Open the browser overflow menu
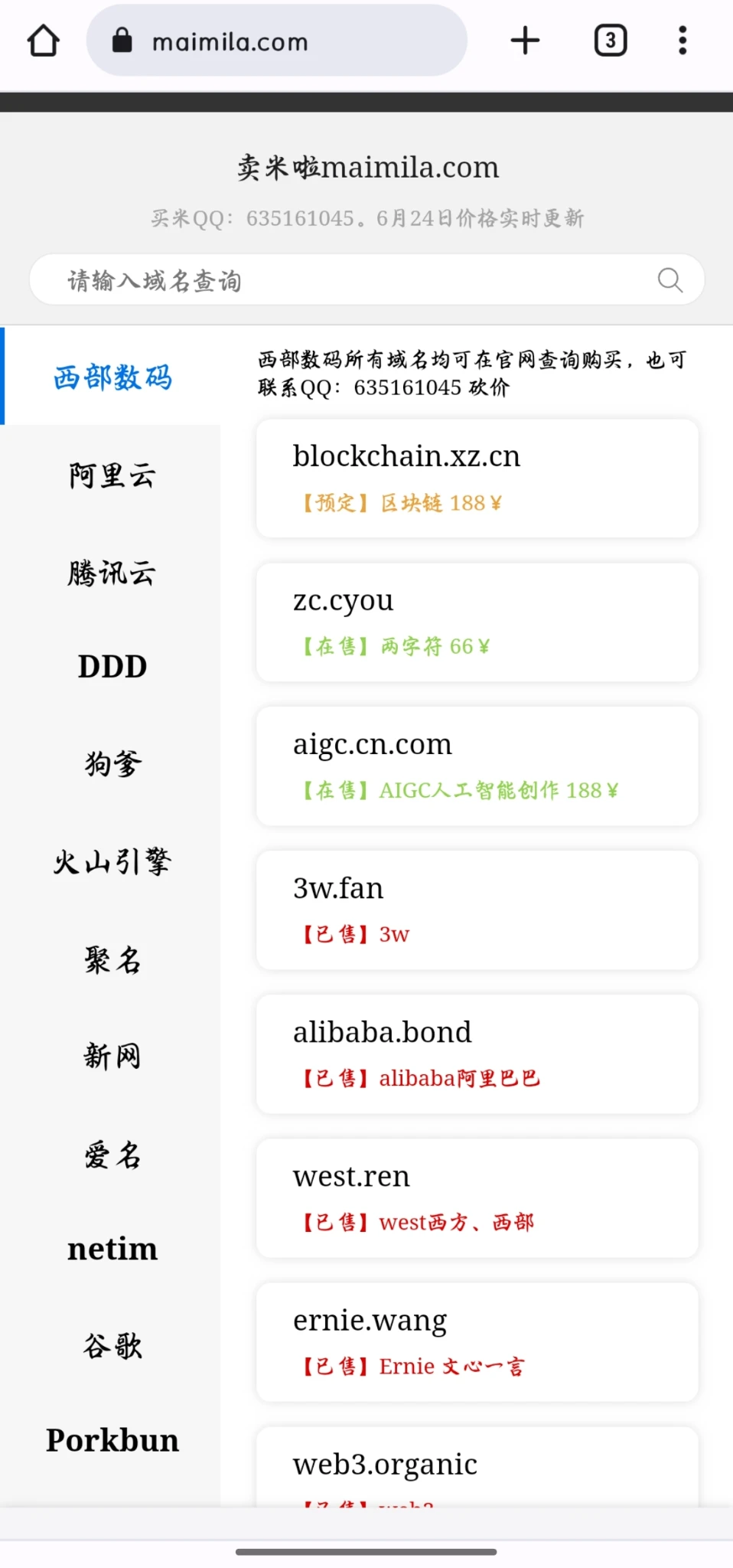 click(x=683, y=41)
